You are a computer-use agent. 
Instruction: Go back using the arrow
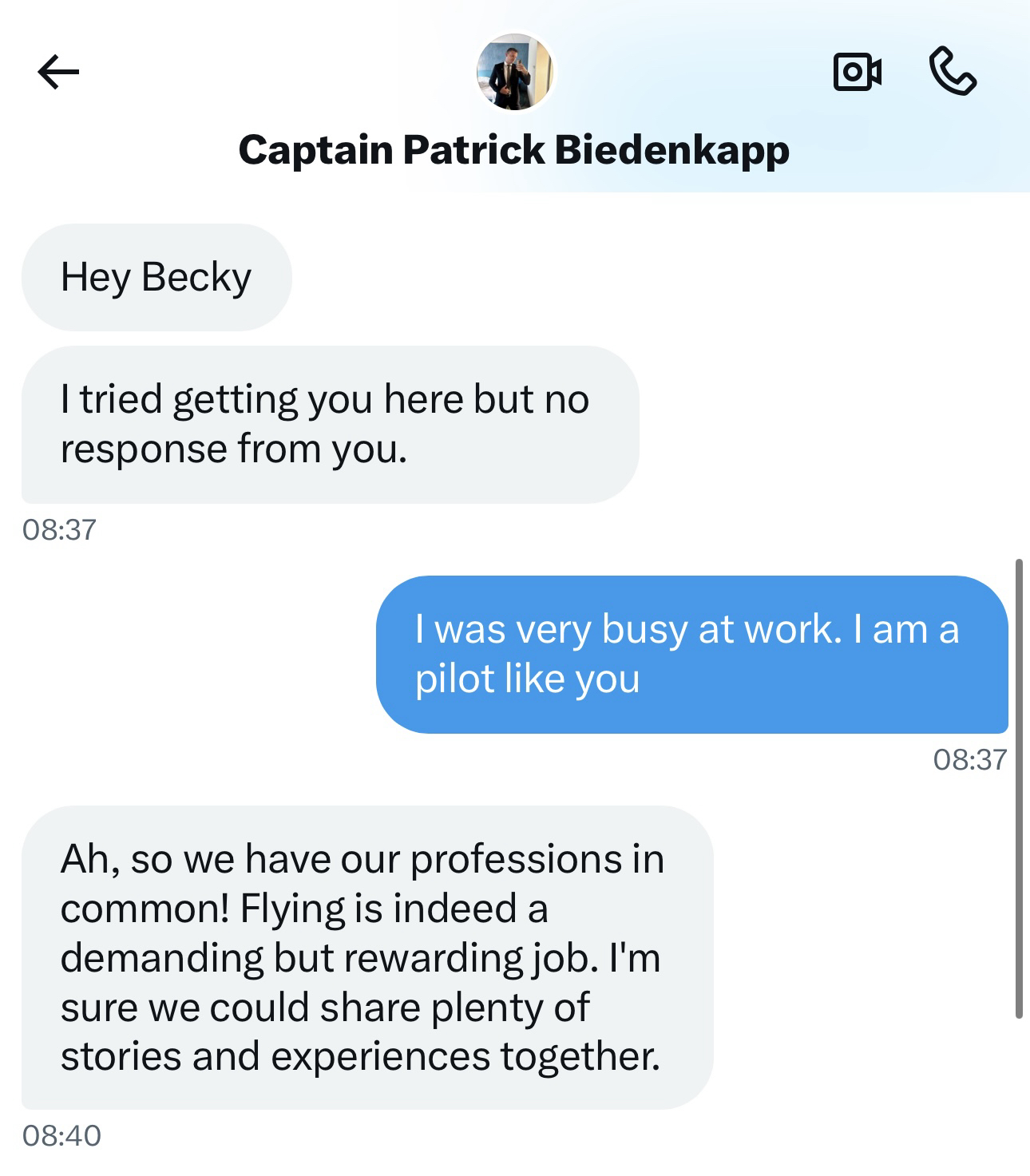point(58,73)
